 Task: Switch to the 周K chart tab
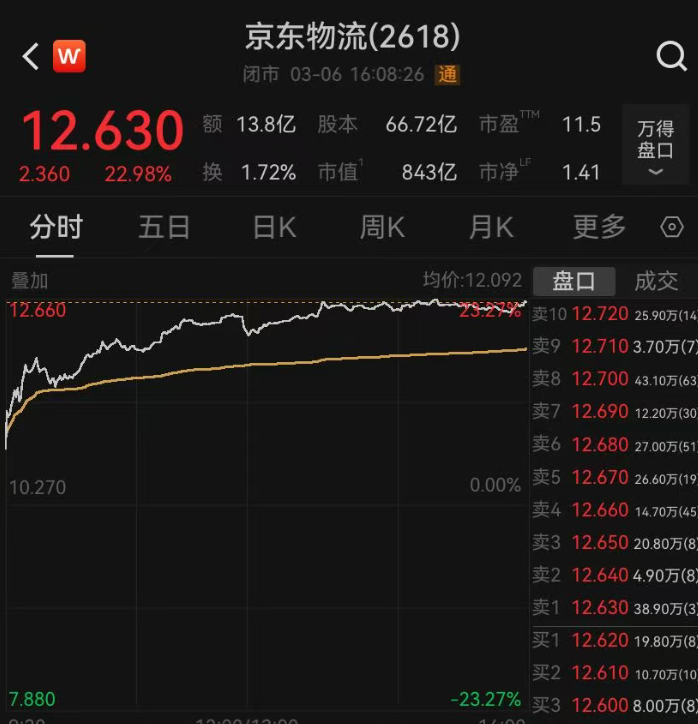coord(382,227)
